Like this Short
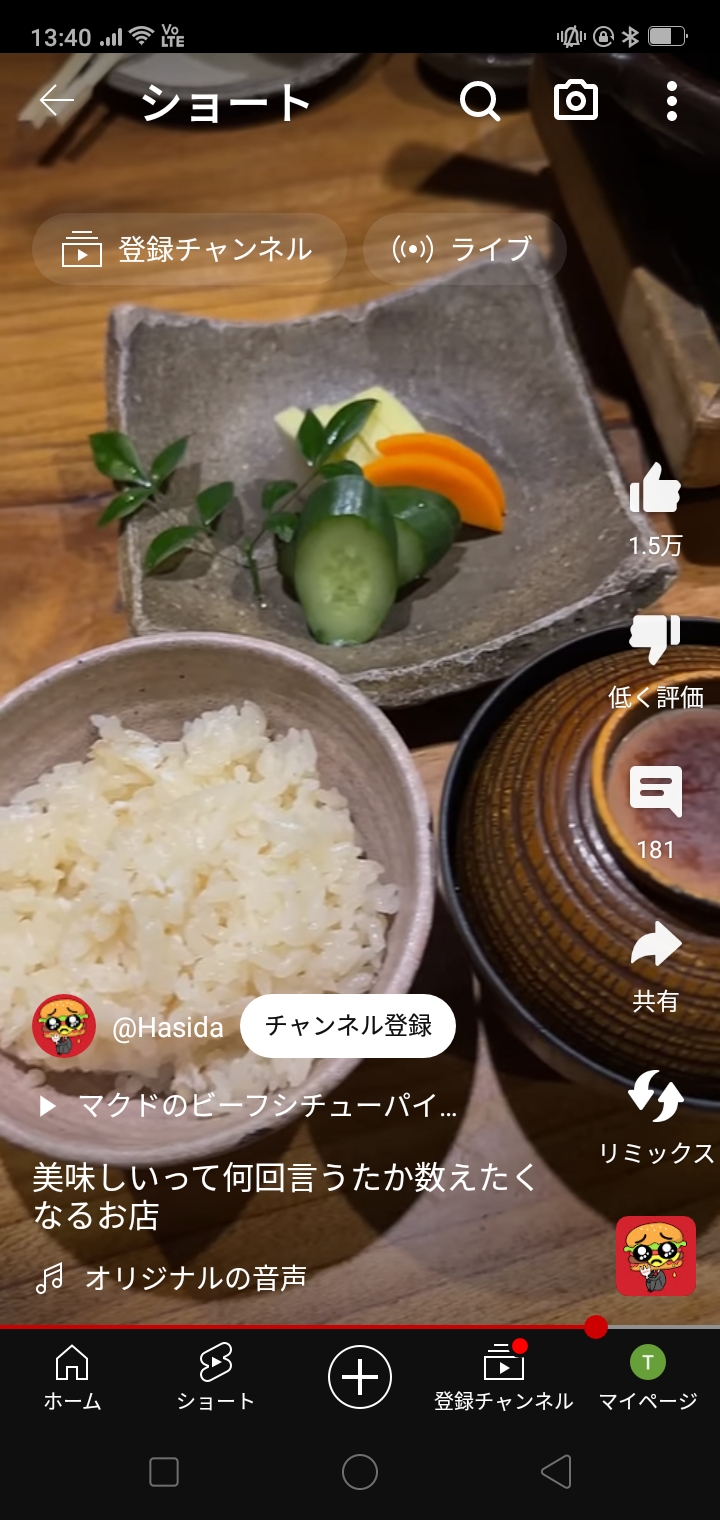Image resolution: width=720 pixels, height=1520 pixels. [x=655, y=490]
